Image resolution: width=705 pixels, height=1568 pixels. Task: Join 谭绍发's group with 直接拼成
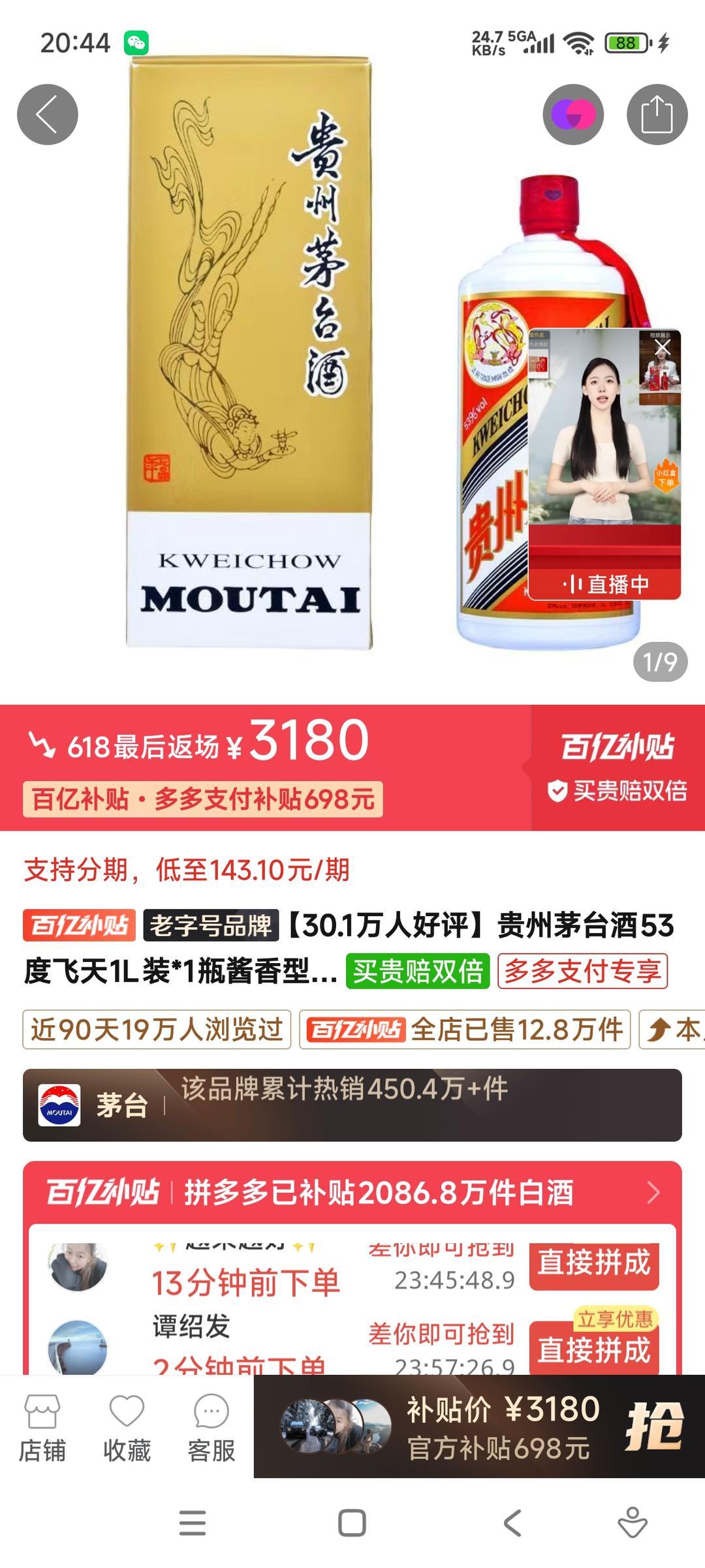[x=593, y=1349]
